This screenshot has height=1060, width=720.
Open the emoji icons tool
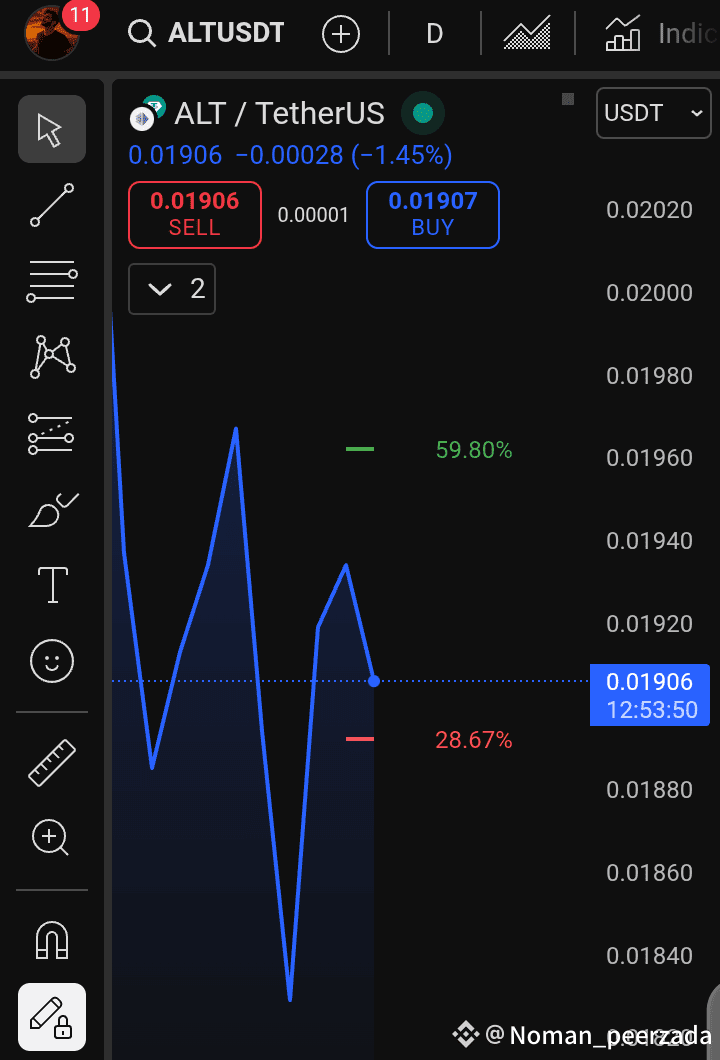[x=52, y=661]
